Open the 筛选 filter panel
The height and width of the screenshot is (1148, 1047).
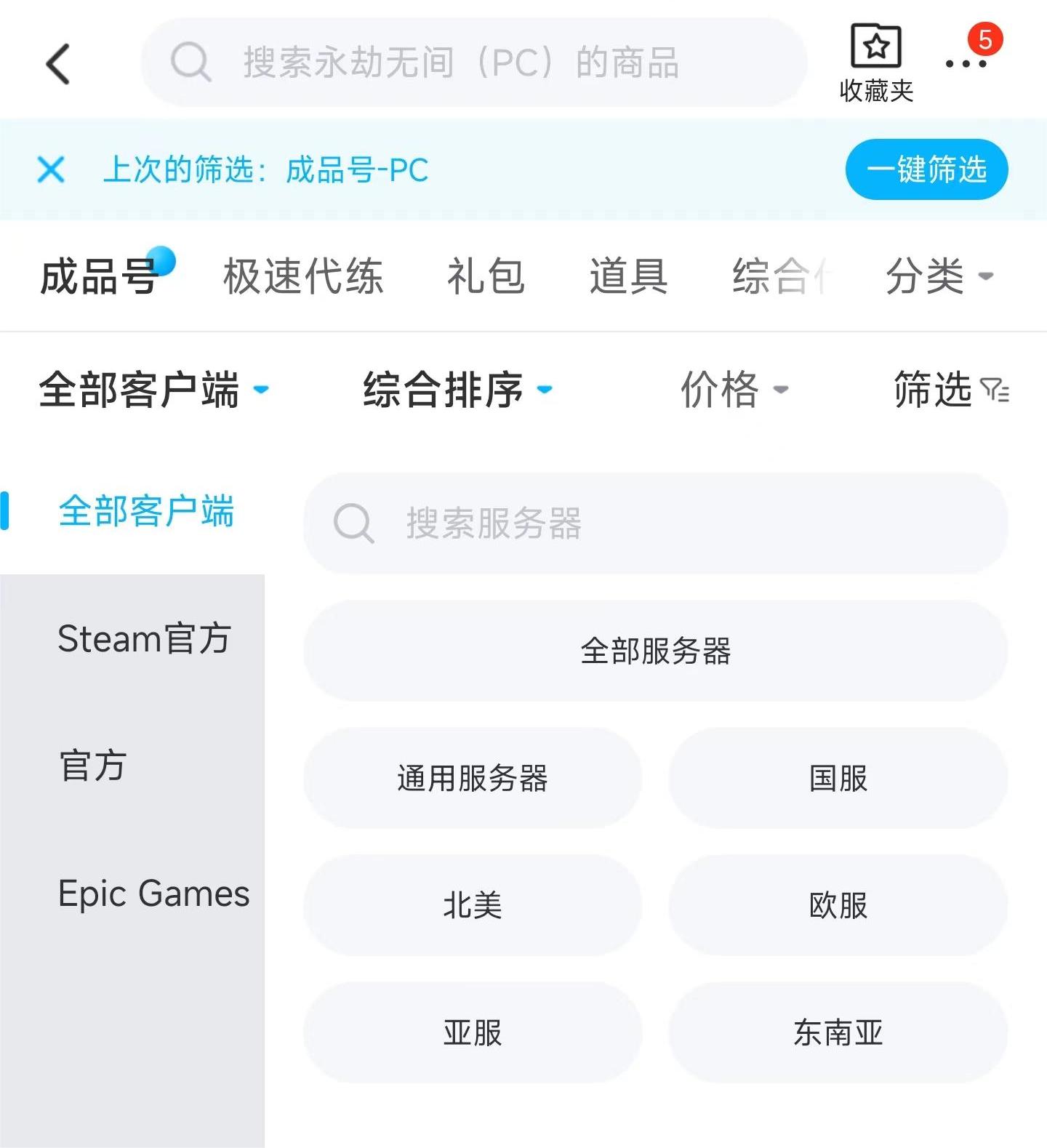(950, 390)
